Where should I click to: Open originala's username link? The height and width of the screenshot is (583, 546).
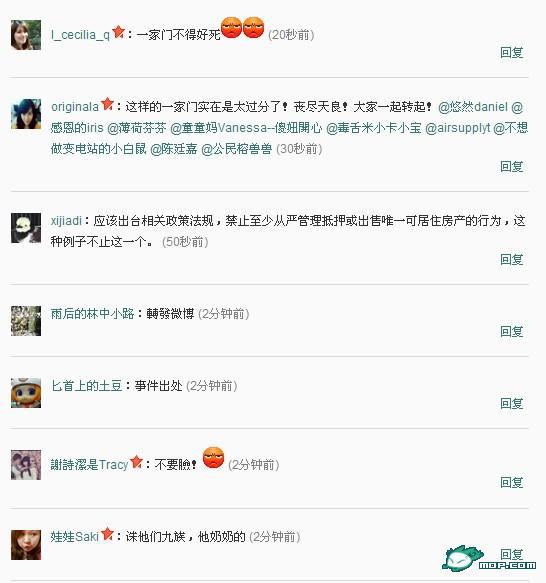pyautogui.click(x=75, y=107)
